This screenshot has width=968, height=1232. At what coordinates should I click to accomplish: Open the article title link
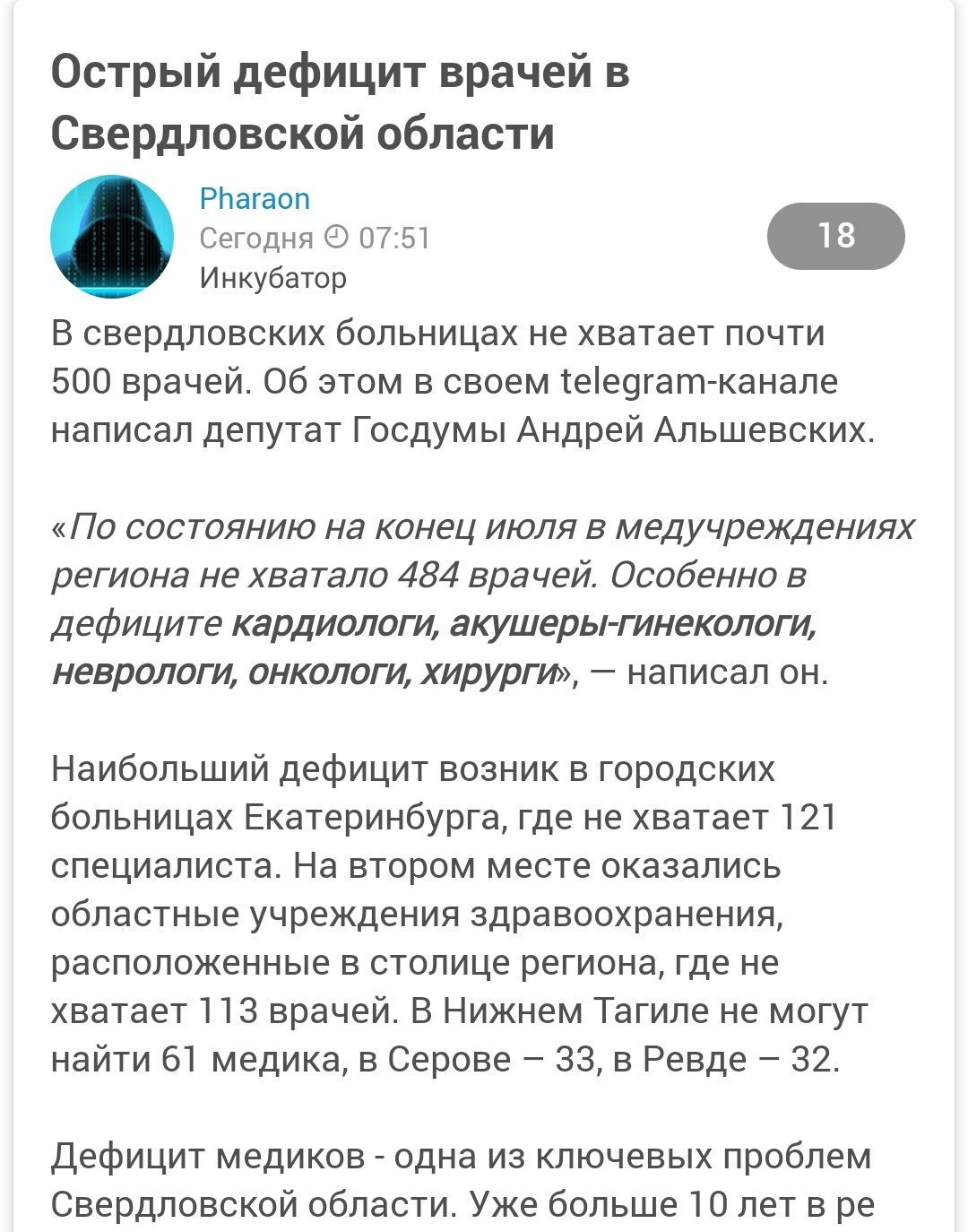click(x=340, y=101)
